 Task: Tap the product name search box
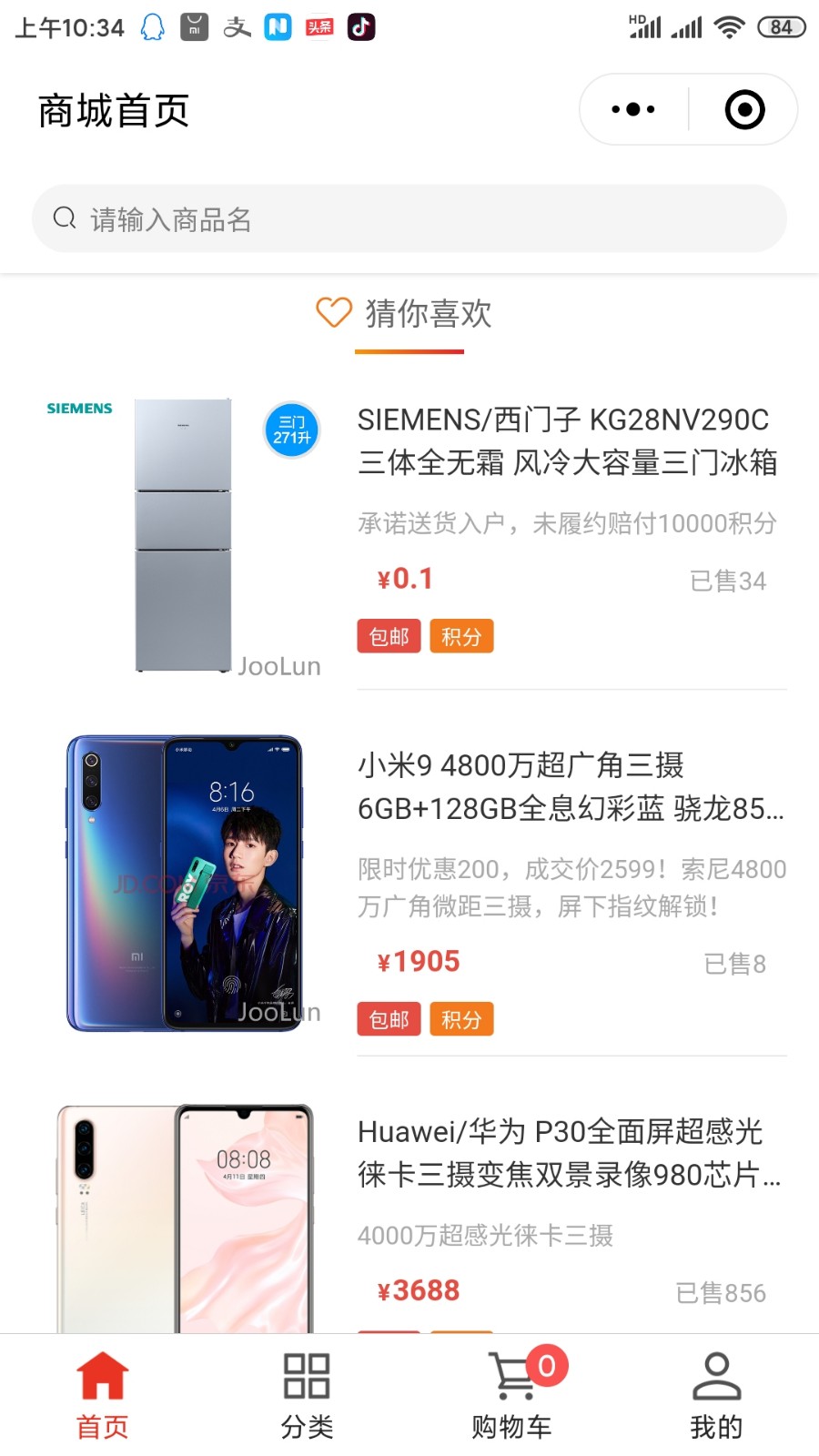[409, 218]
